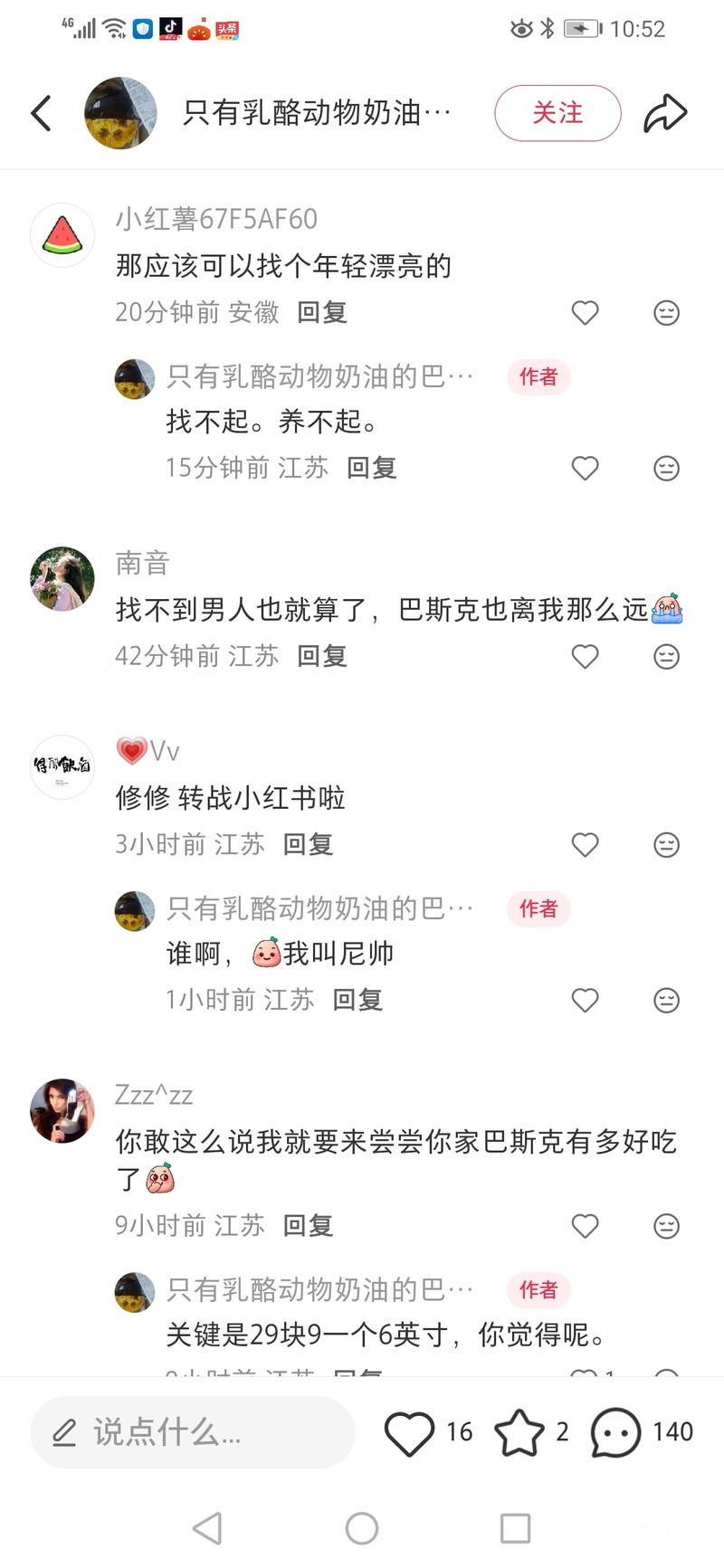Dislike 南音's comment with the face icon
The image size is (724, 1568).
[666, 657]
